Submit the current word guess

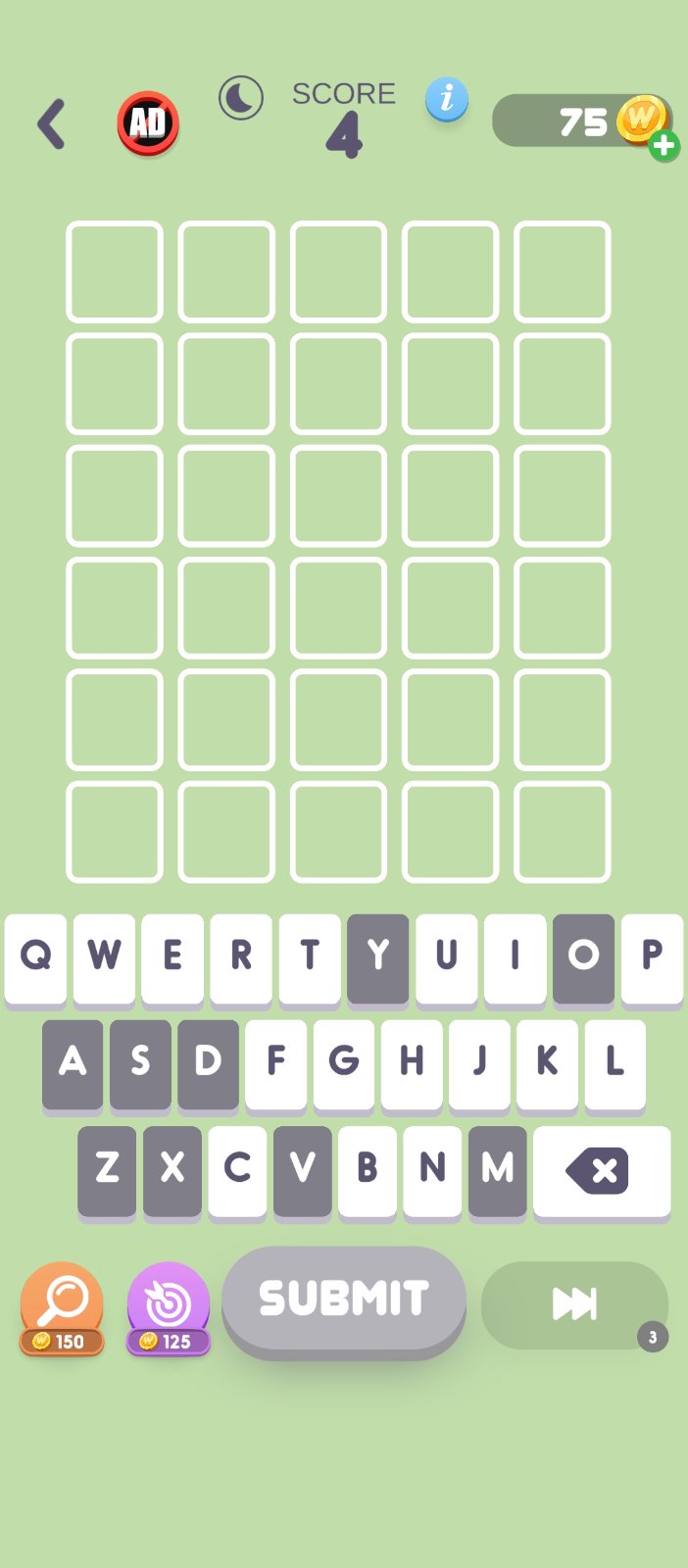point(344,1298)
